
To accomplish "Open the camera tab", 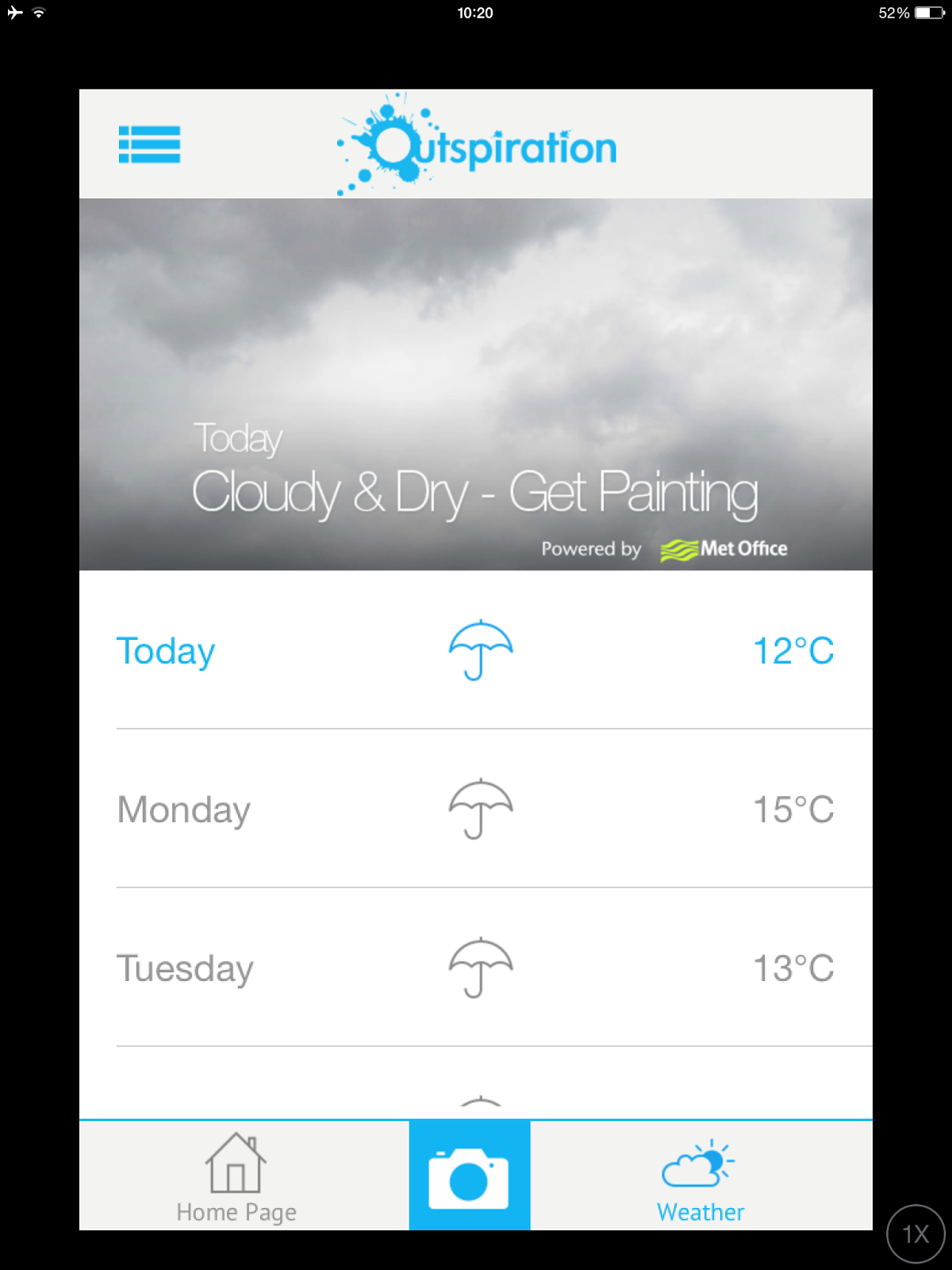I will click(469, 1176).
